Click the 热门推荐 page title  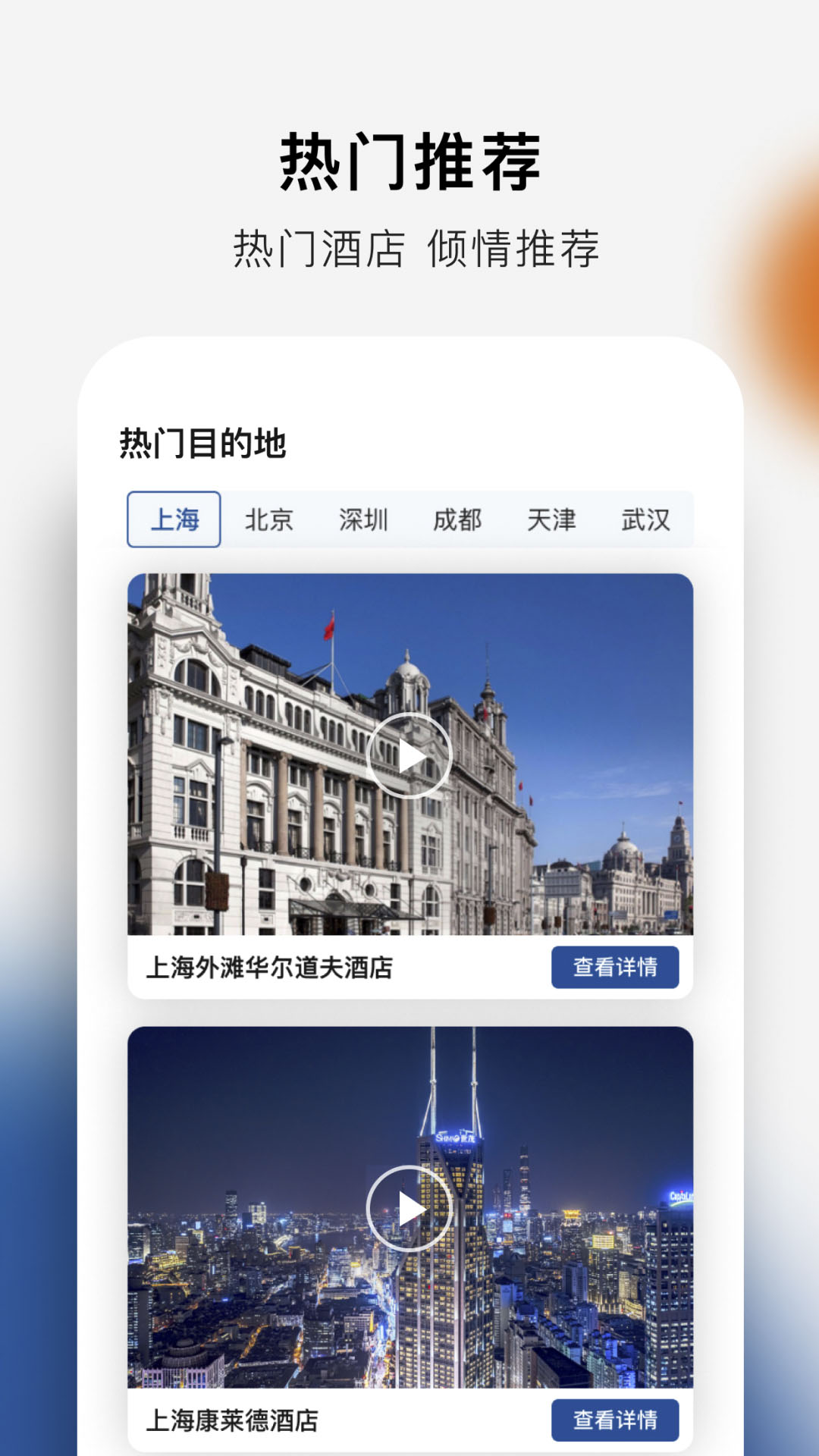pyautogui.click(x=409, y=159)
